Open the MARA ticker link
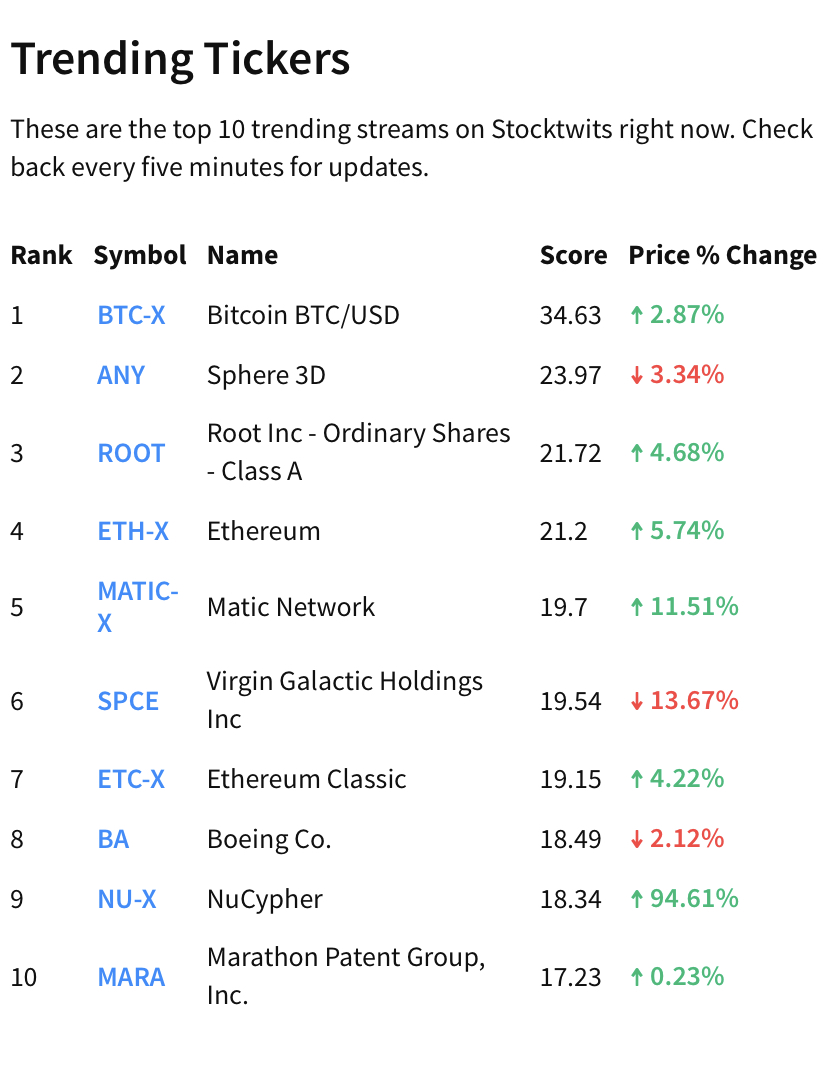This screenshot has height=1073, width=828. [x=131, y=978]
